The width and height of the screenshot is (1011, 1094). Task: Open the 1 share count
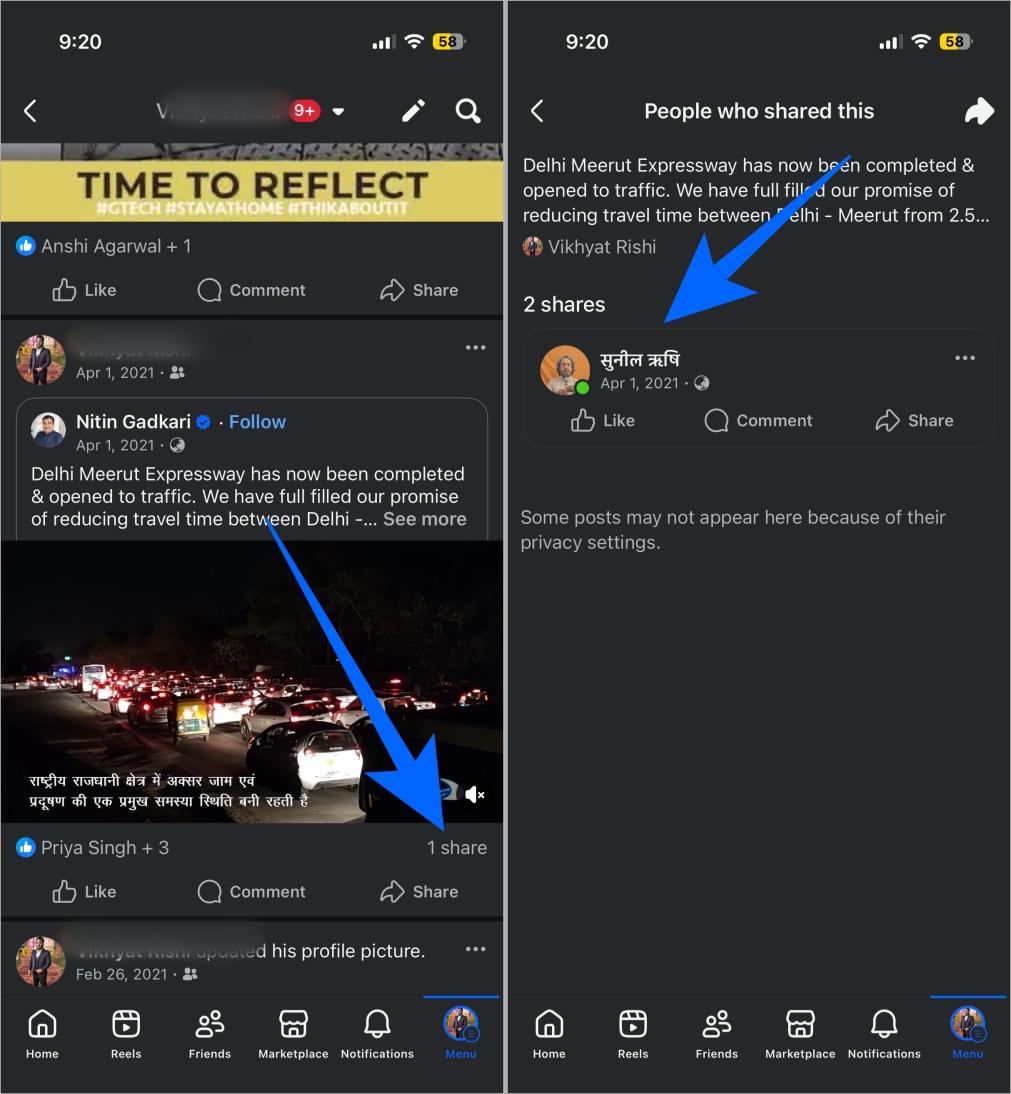(x=457, y=848)
